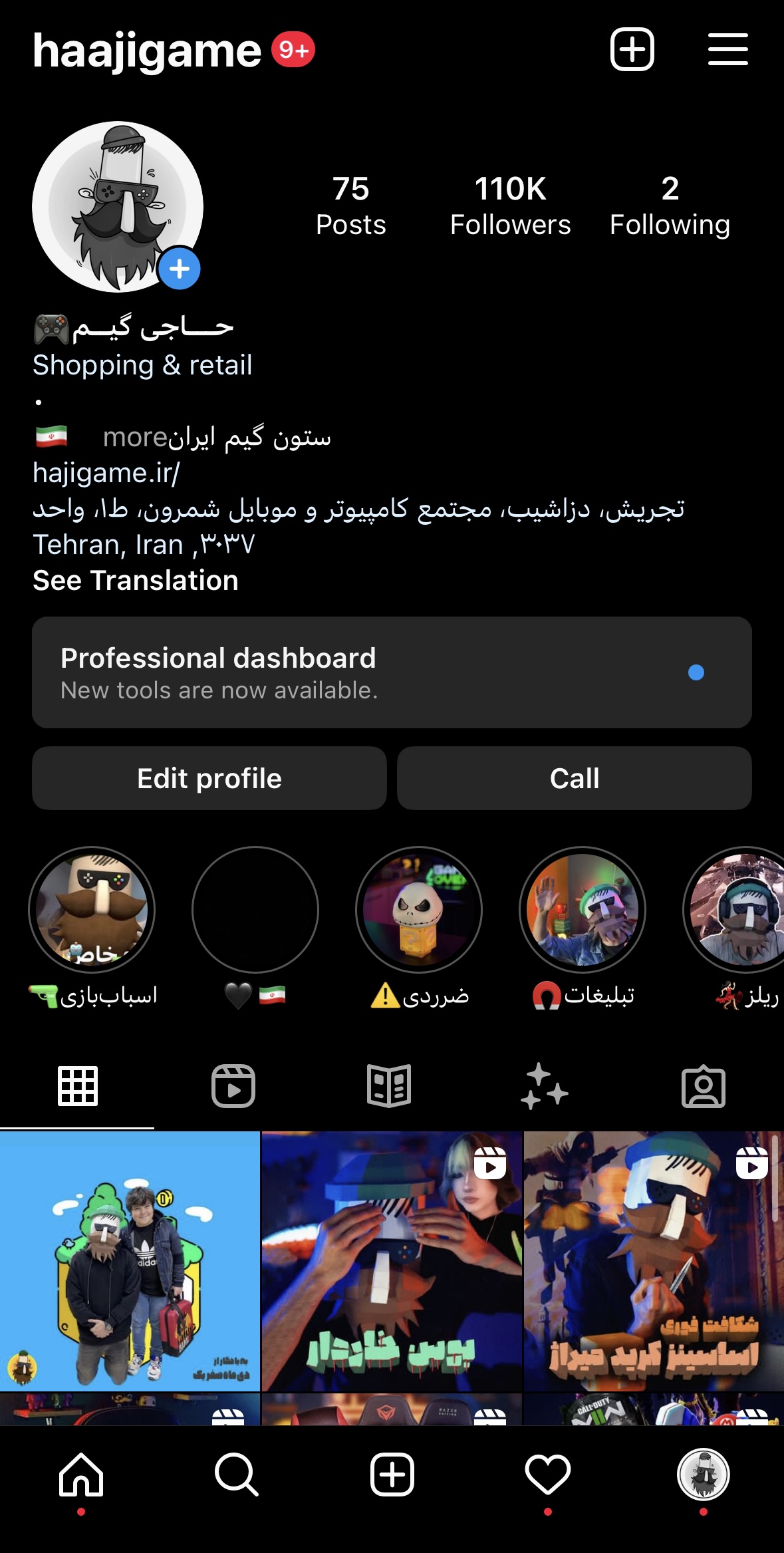Switch to the tagged photos tab
This screenshot has width=784, height=1553.
pyautogui.click(x=703, y=1086)
